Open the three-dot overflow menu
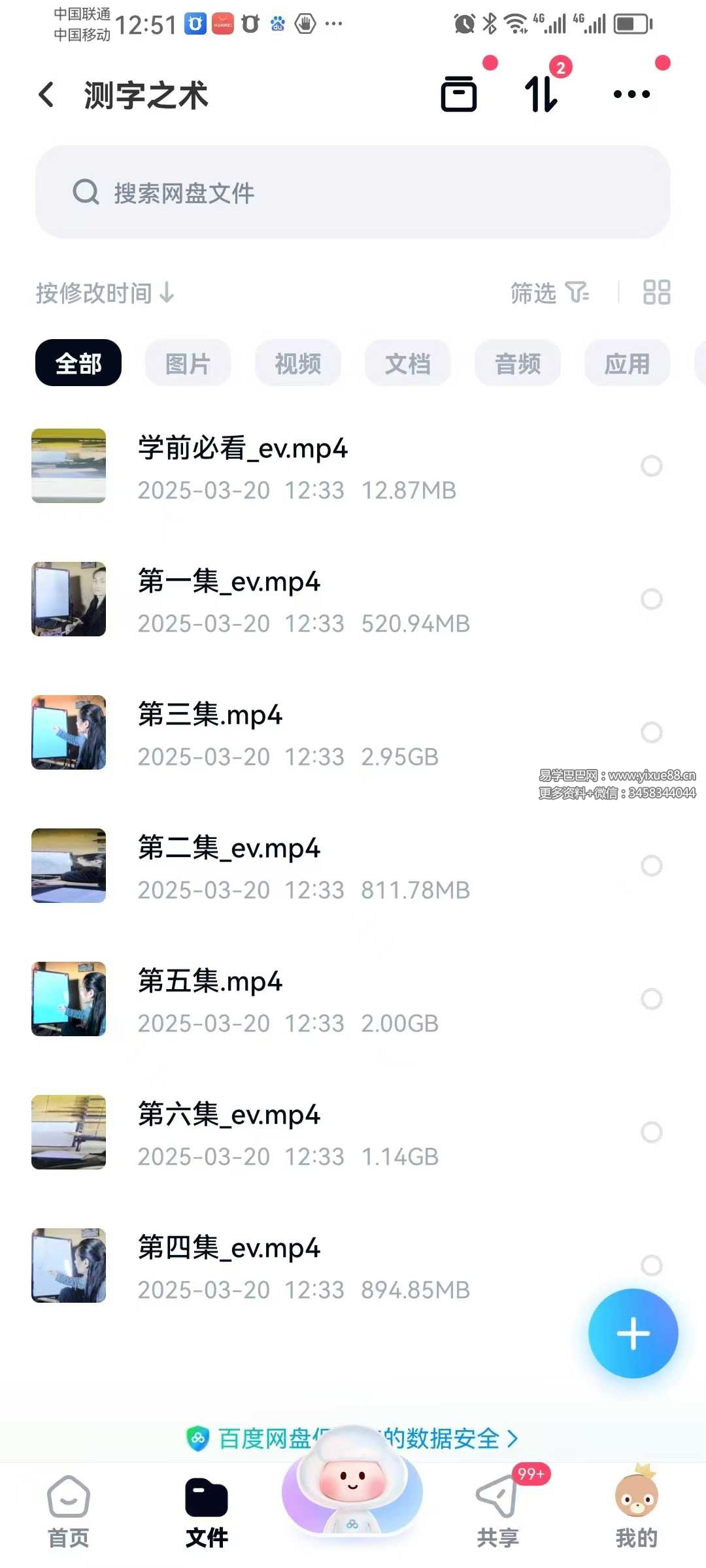This screenshot has width=706, height=1568. [x=631, y=94]
